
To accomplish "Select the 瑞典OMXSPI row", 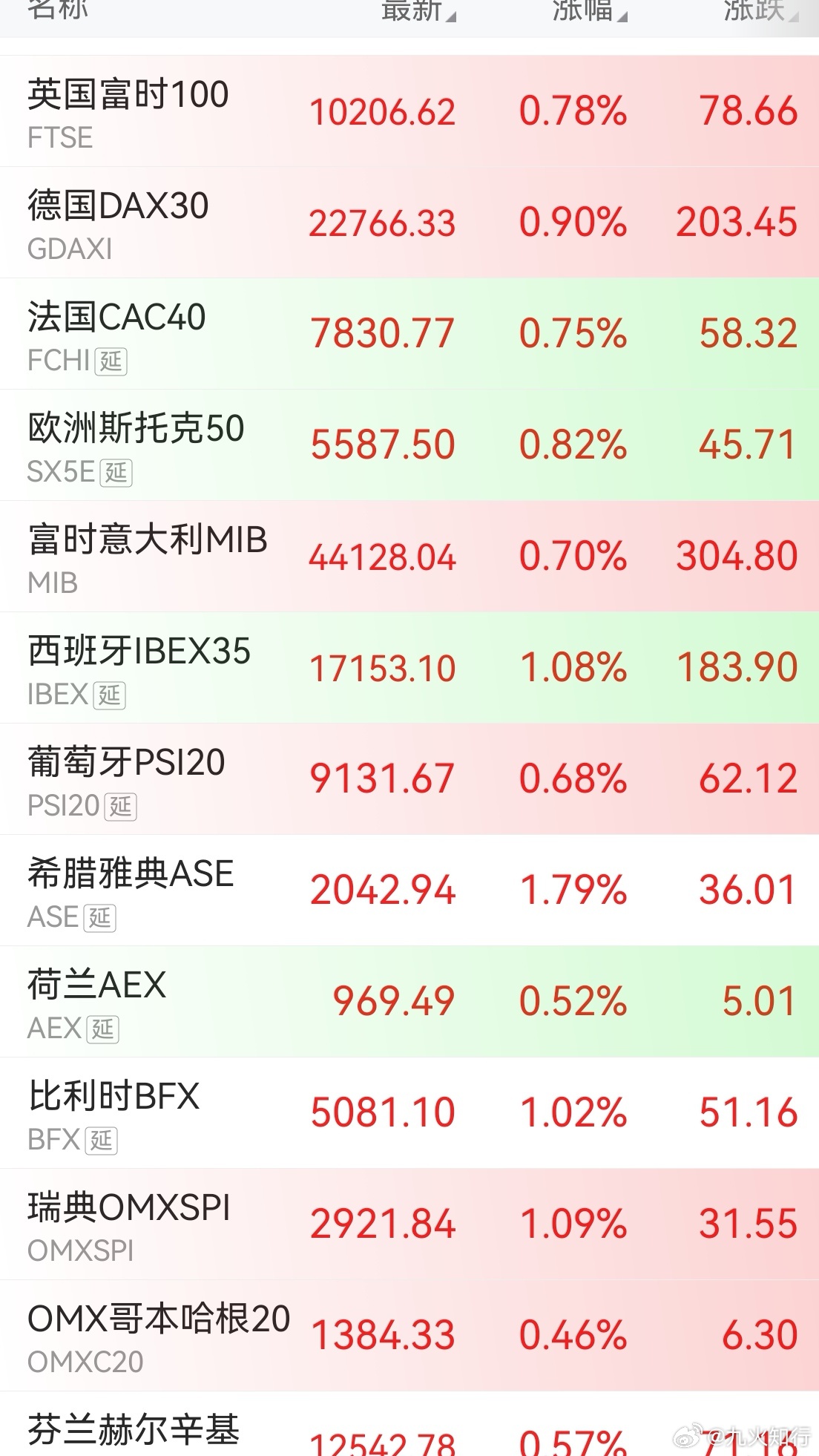I will point(408,1224).
